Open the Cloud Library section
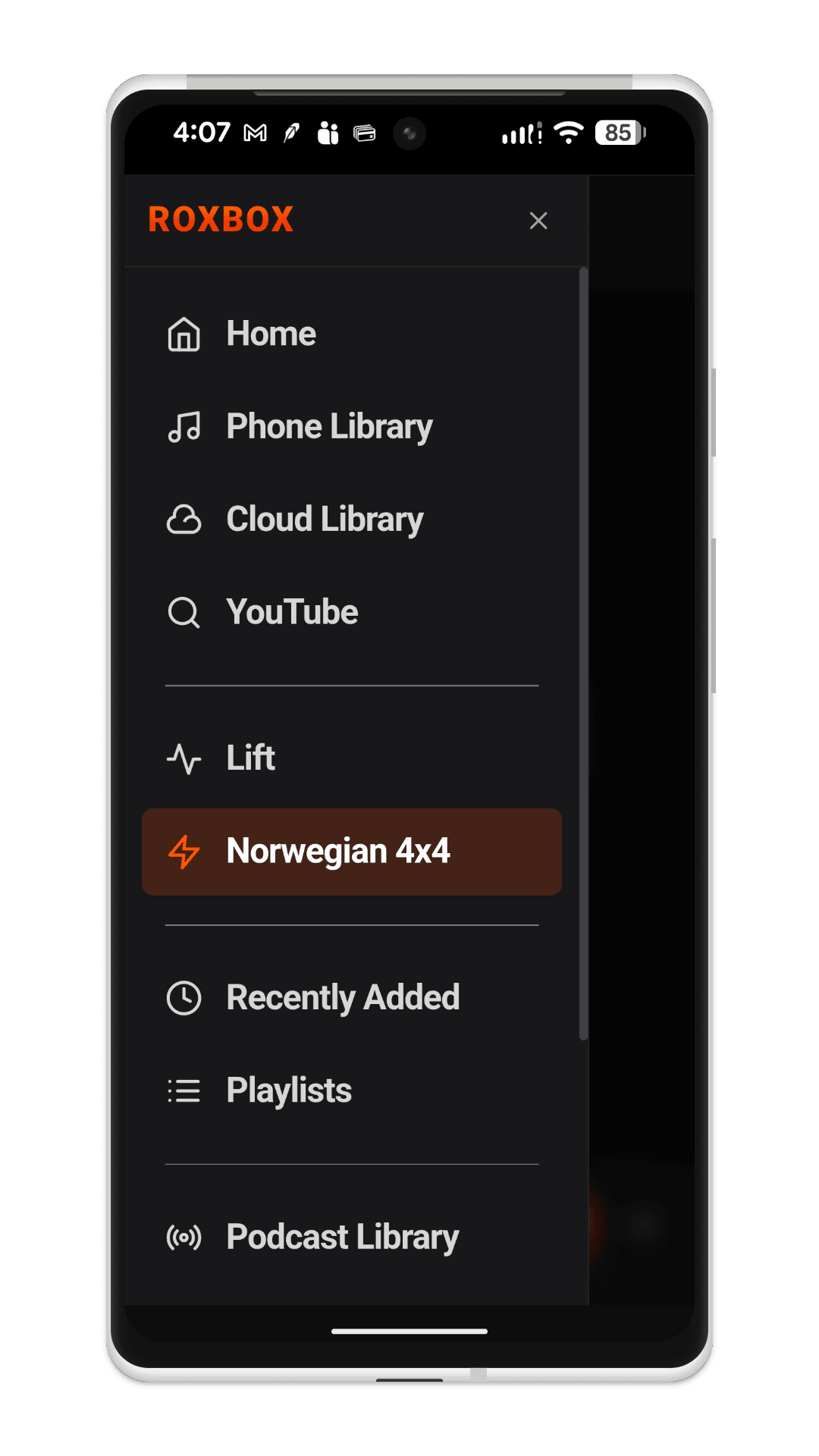This screenshot has height=1456, width=819. tap(325, 519)
